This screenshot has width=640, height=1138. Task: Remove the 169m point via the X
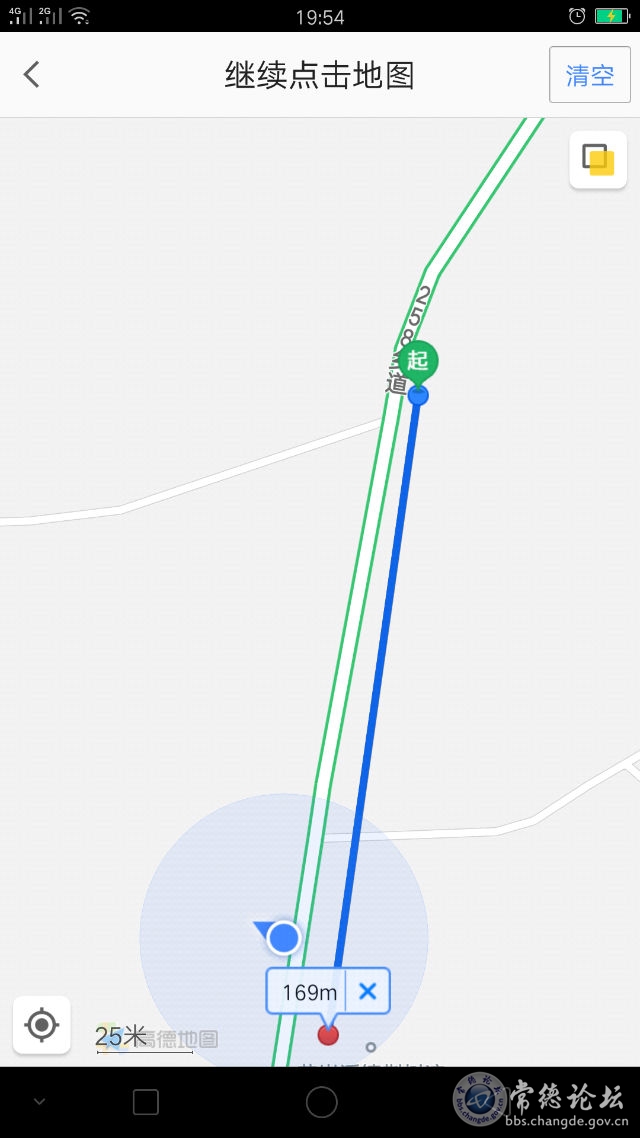(x=367, y=991)
